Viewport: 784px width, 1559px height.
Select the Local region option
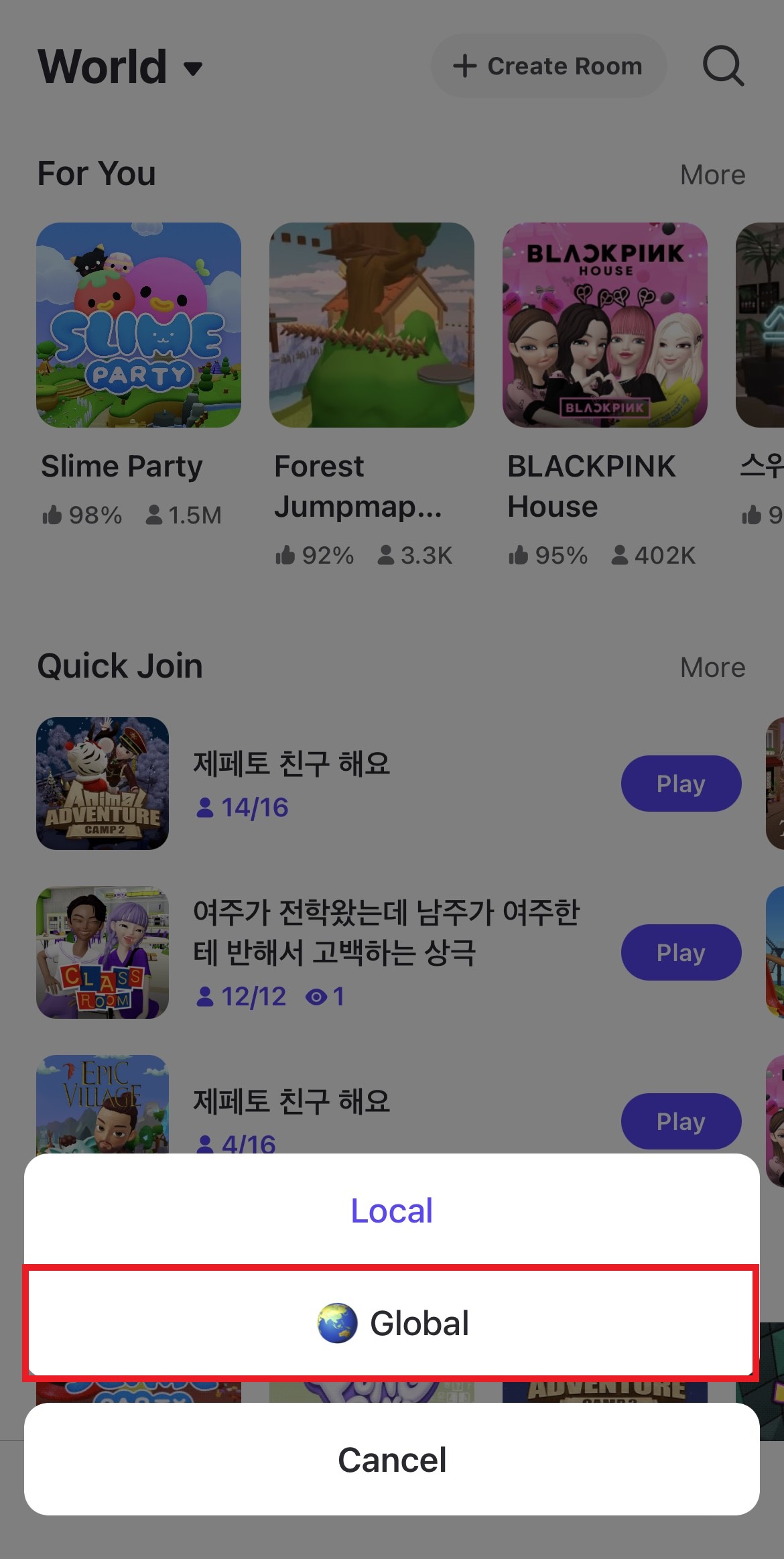pos(392,1210)
